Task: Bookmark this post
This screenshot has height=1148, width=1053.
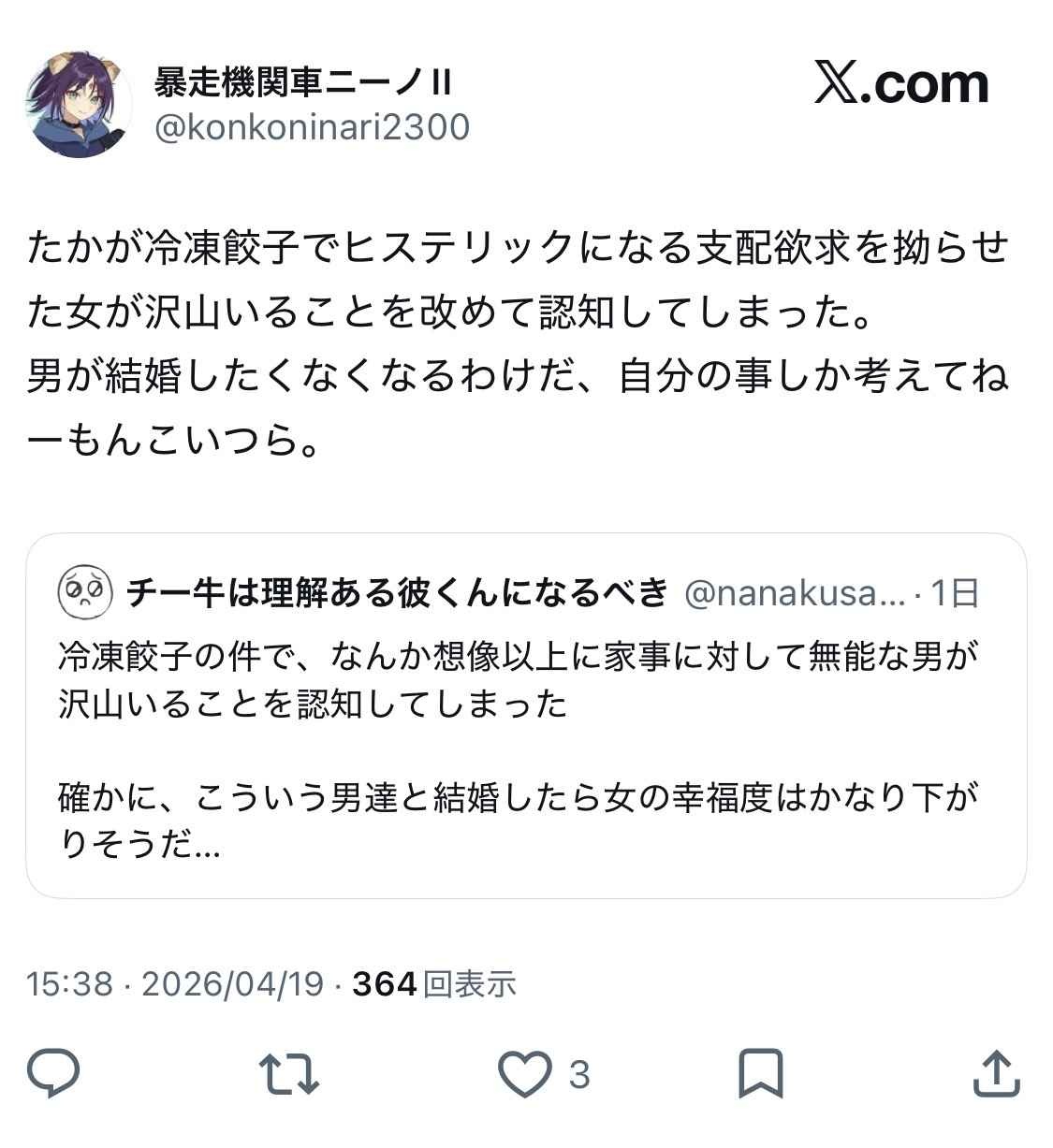Action: 760,1073
